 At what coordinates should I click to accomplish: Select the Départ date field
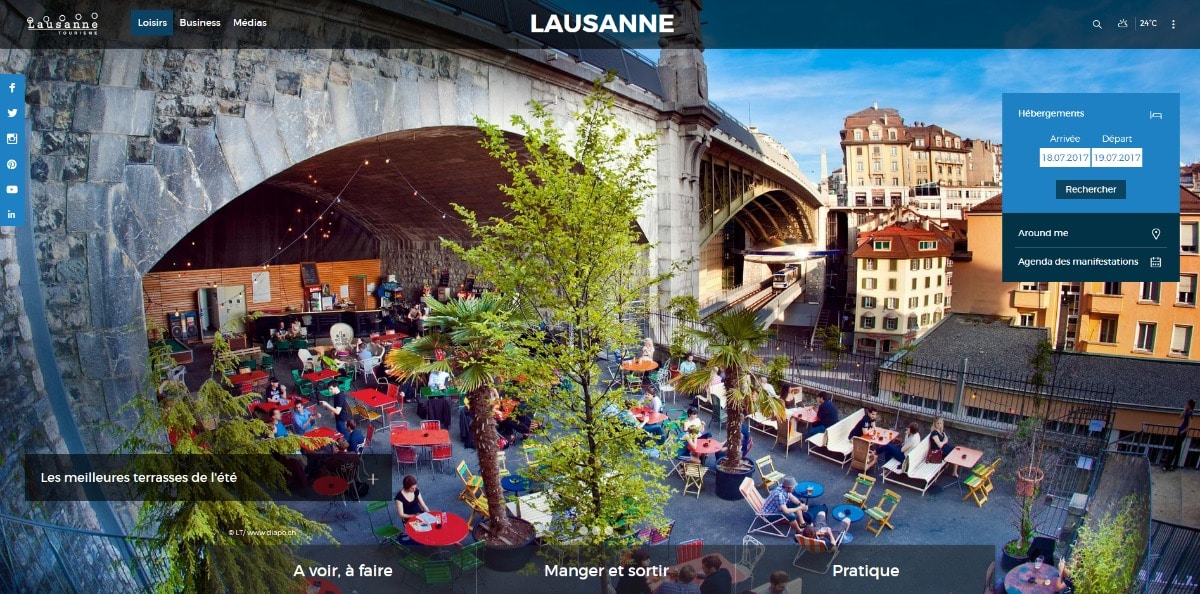pyautogui.click(x=1117, y=158)
